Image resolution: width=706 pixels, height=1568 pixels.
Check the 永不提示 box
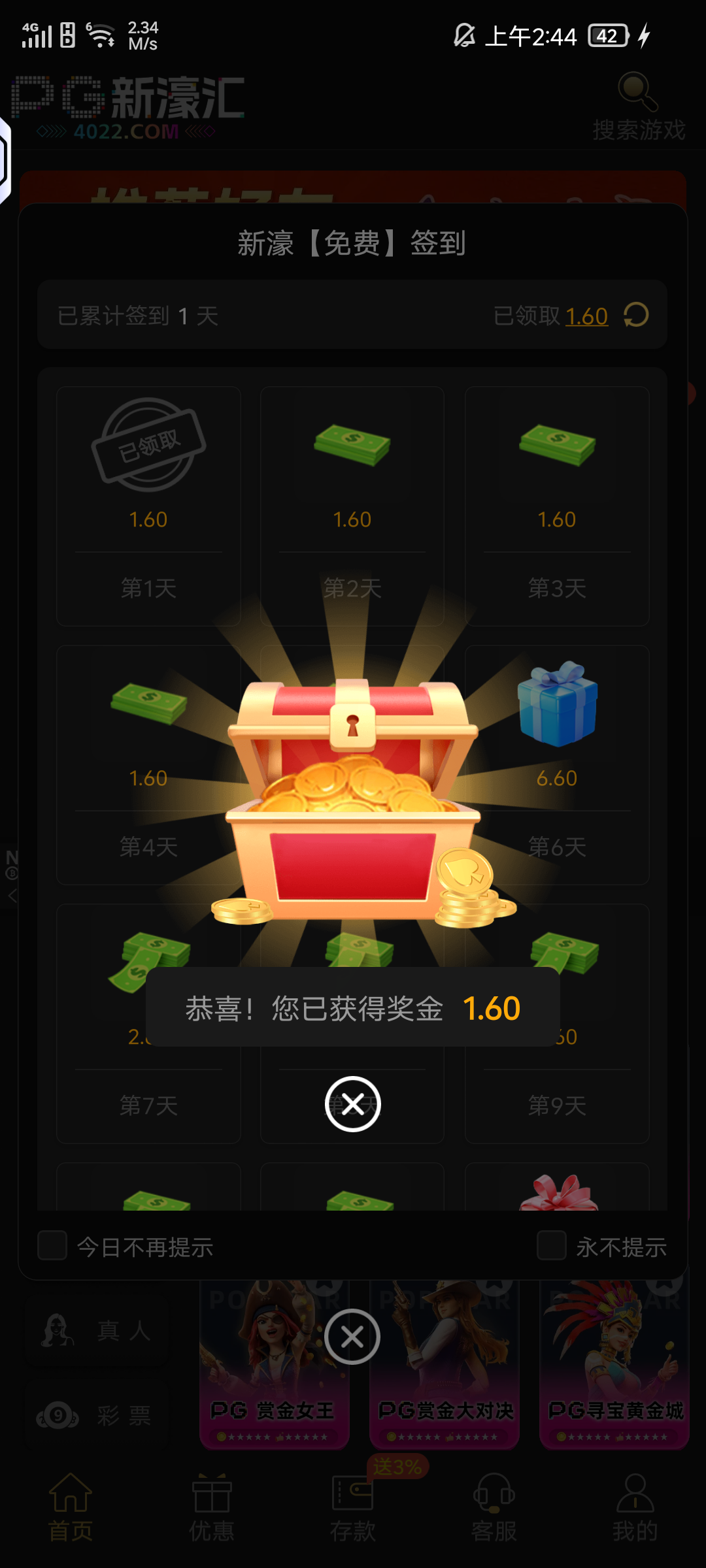(x=551, y=1246)
